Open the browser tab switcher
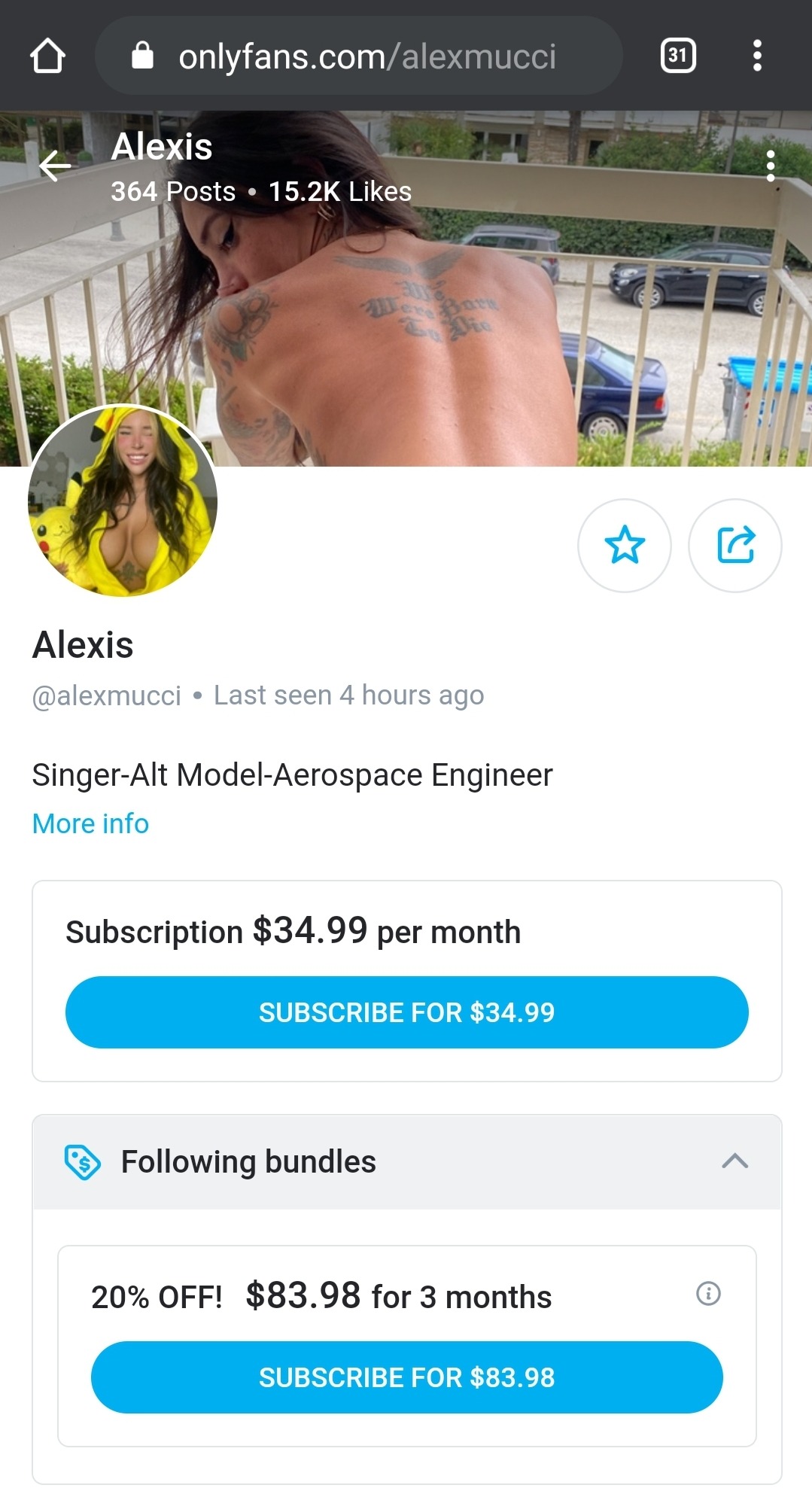This screenshot has width=812, height=1488. pos(677,56)
